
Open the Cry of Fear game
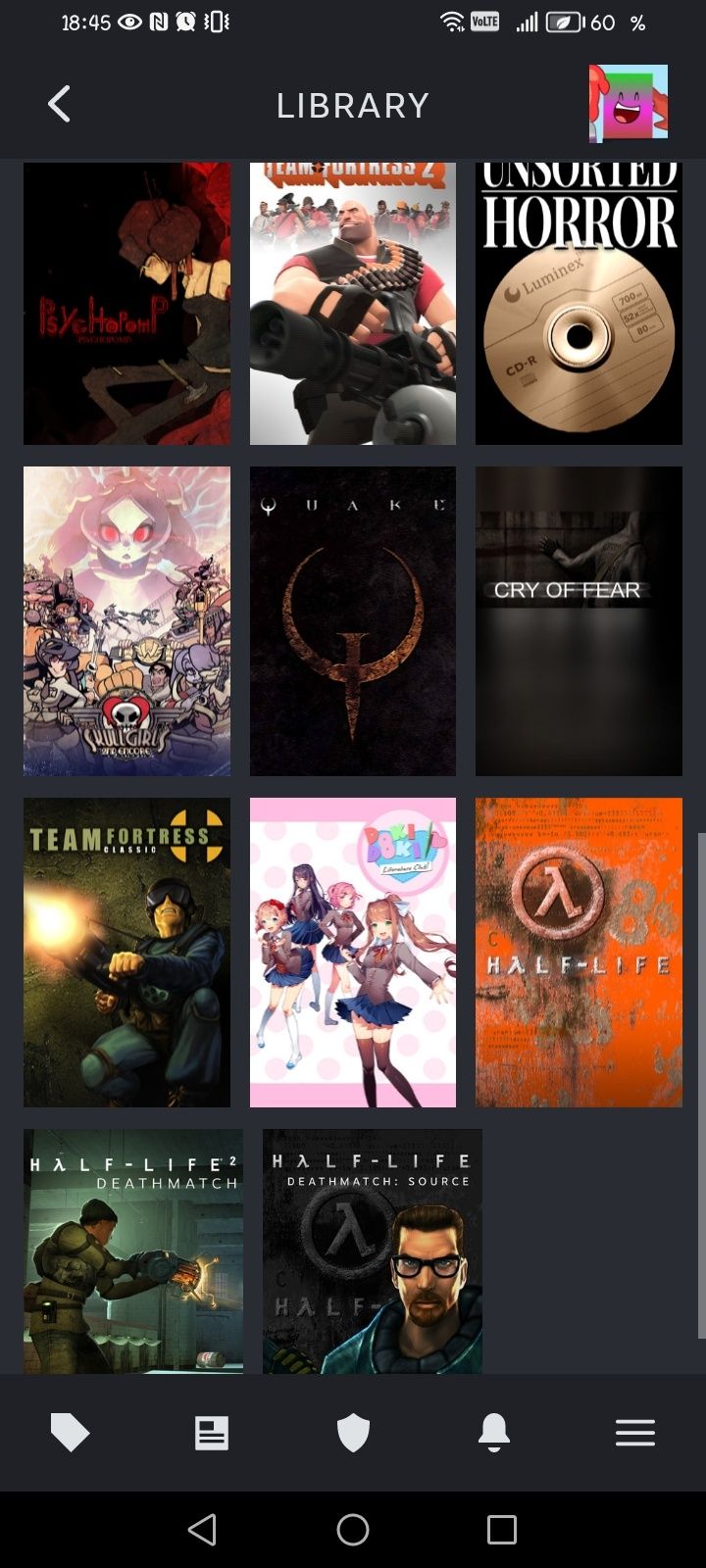[579, 620]
